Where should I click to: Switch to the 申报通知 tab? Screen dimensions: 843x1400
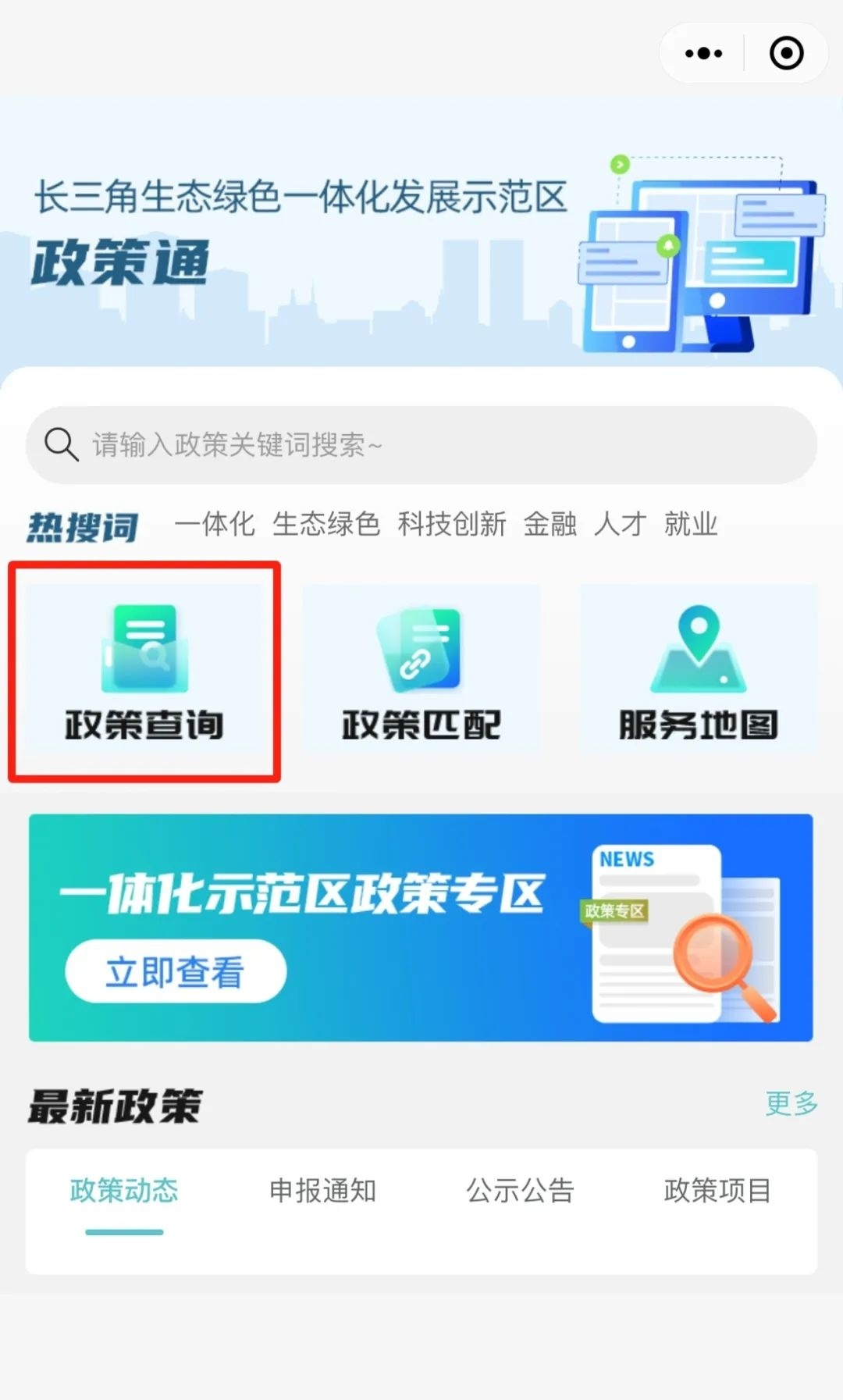point(322,1191)
